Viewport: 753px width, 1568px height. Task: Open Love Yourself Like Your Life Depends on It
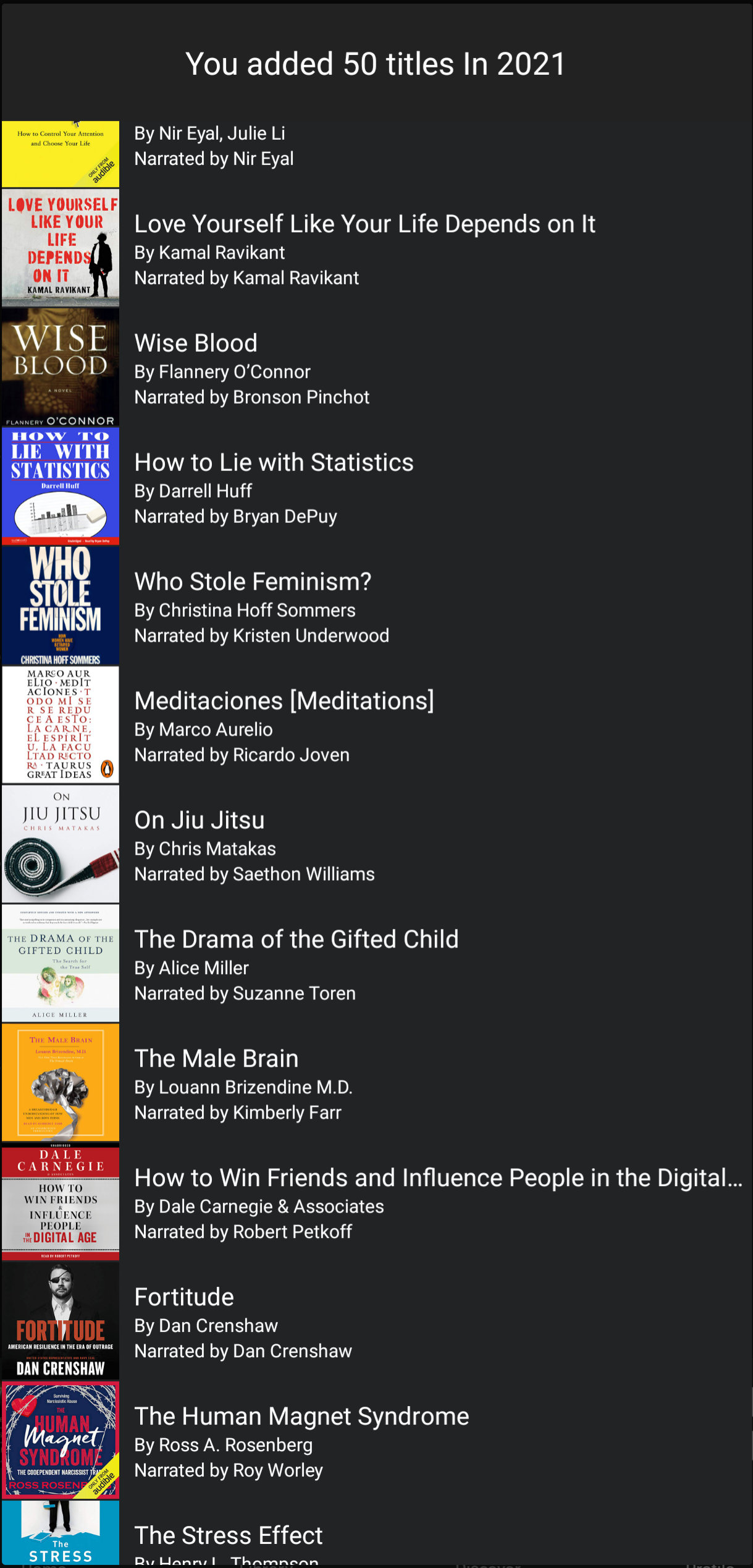click(364, 224)
